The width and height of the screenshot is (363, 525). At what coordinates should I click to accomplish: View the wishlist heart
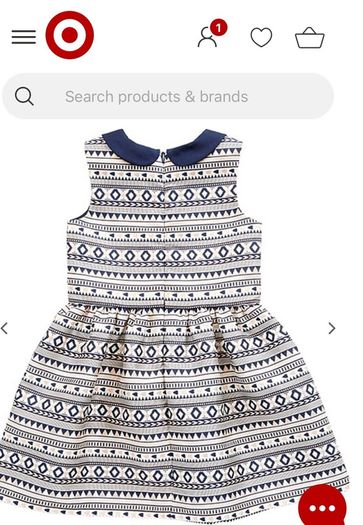(261, 37)
